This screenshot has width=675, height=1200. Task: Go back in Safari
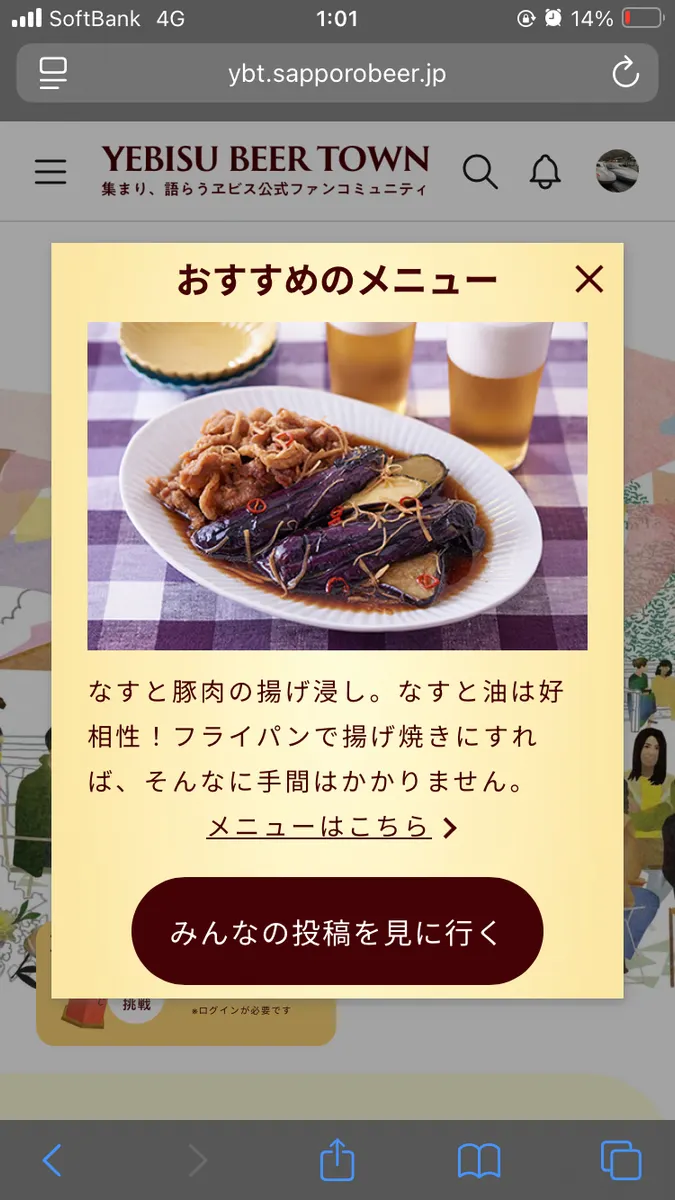[52, 1160]
